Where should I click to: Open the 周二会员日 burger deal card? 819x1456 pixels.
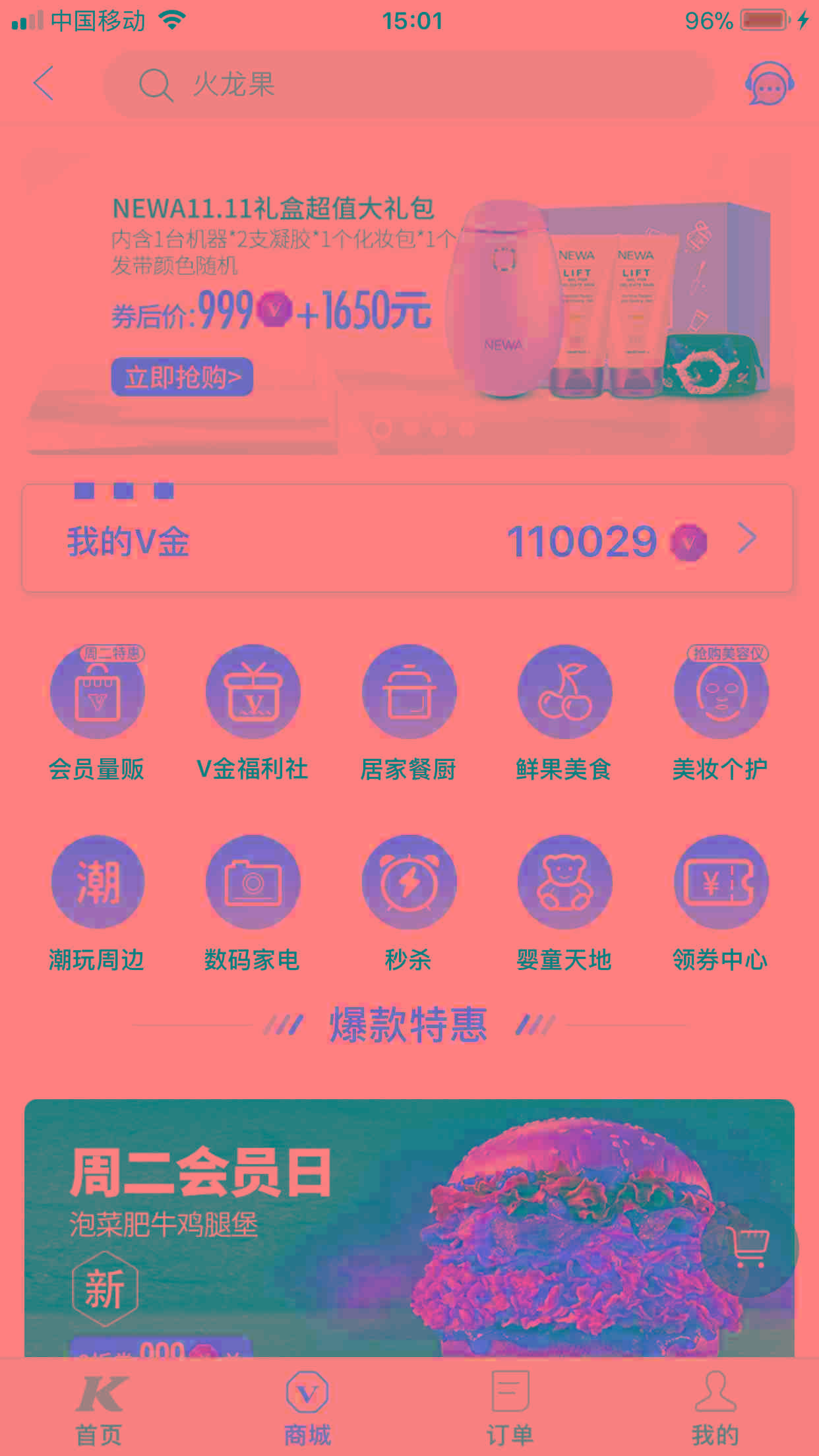(x=330, y=1227)
